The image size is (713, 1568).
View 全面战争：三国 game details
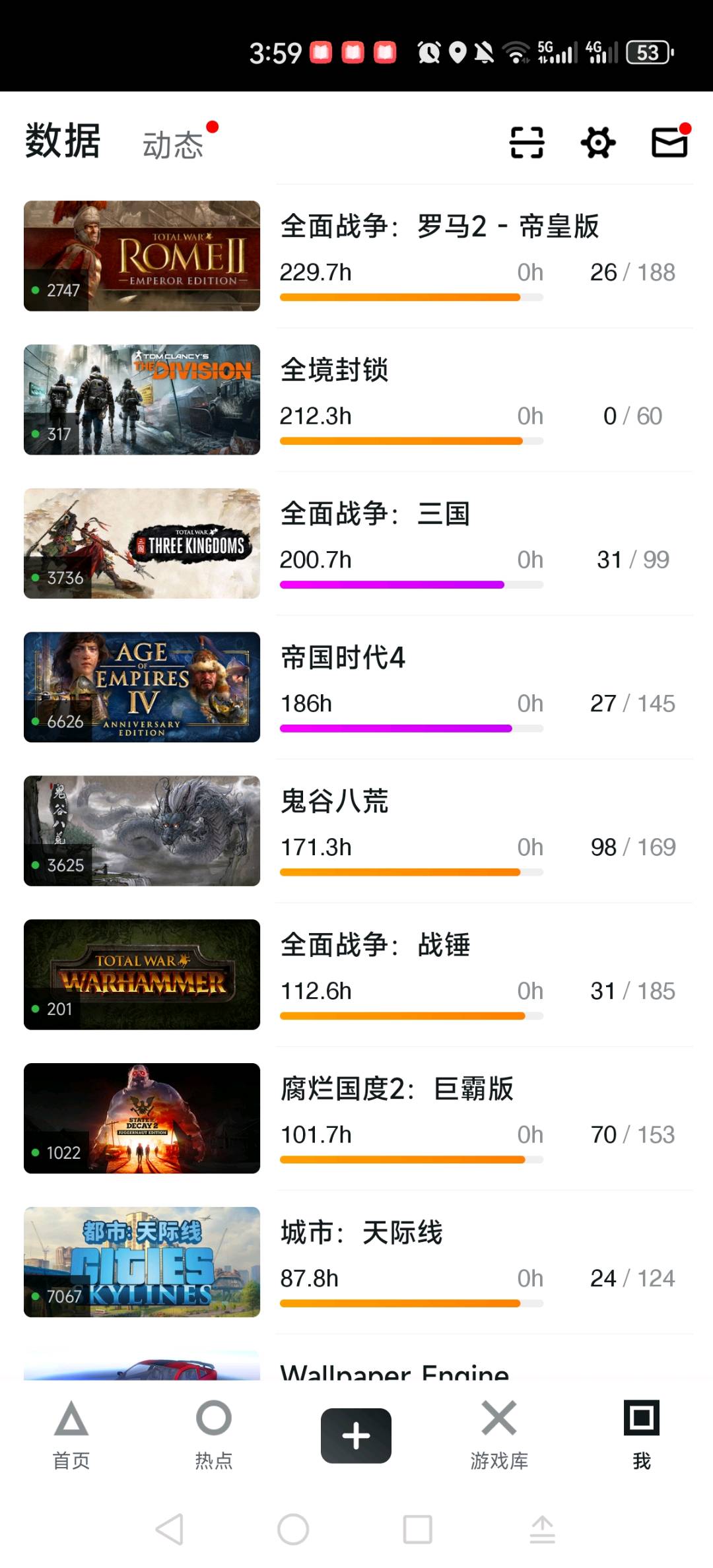375,514
